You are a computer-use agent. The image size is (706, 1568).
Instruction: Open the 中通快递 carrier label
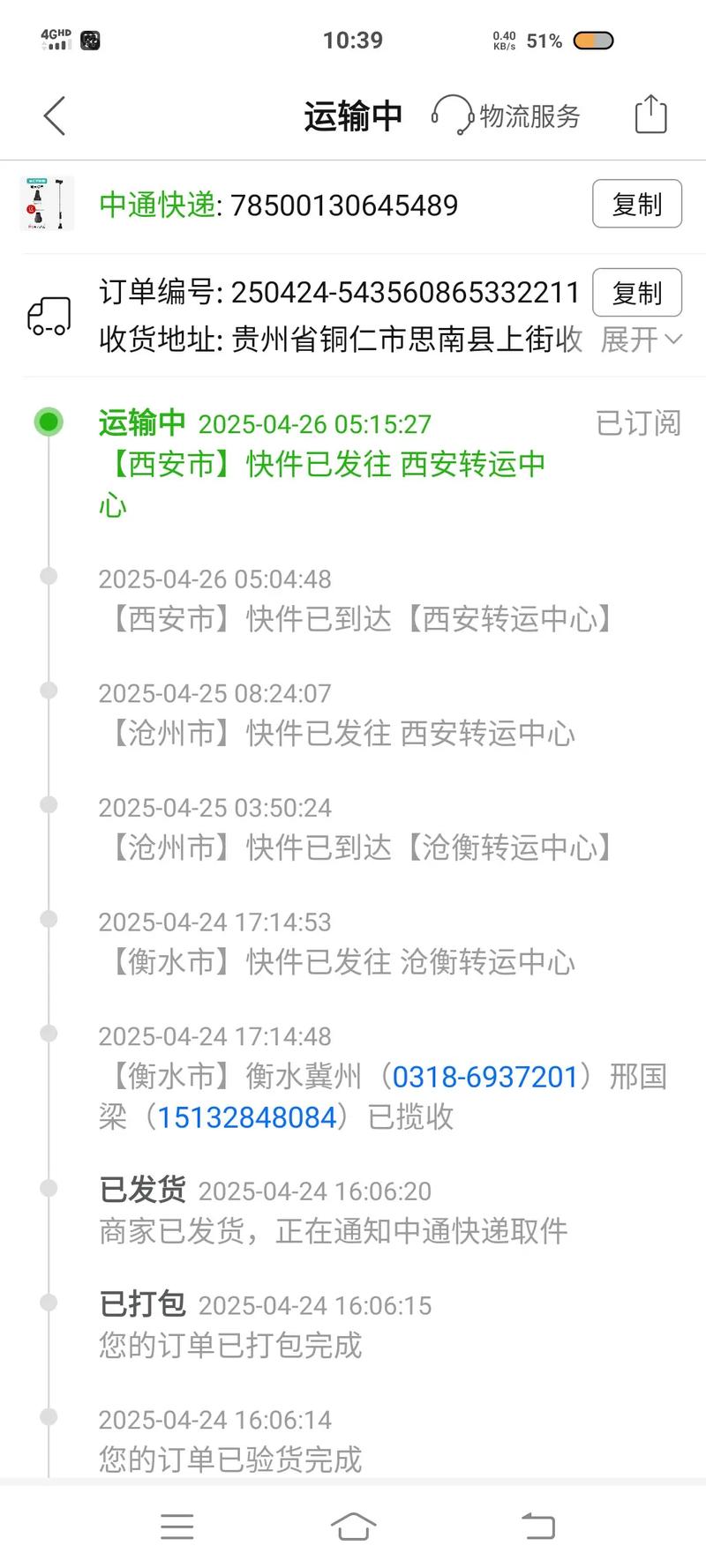(148, 205)
